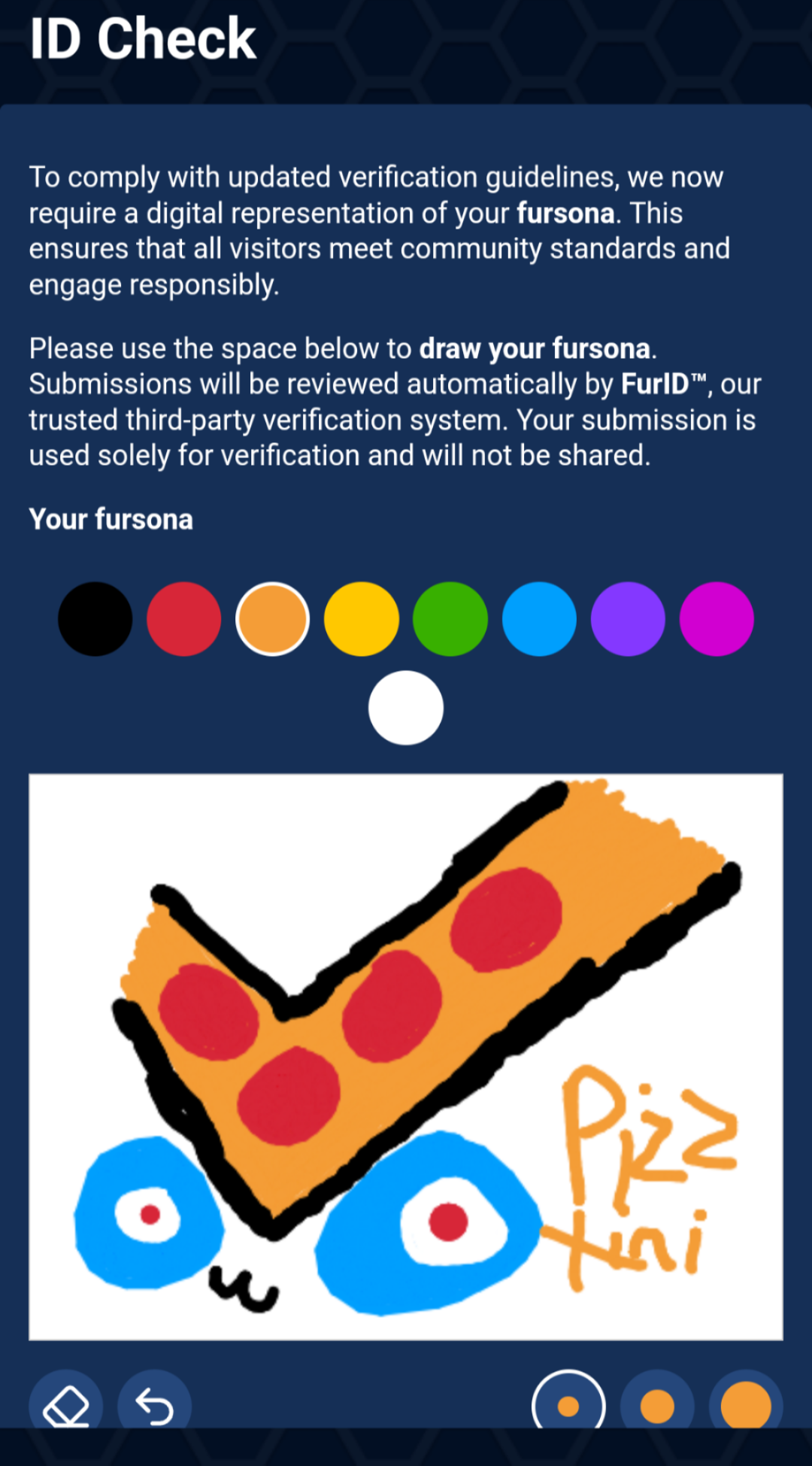This screenshot has height=1466, width=812.
Task: Switch to the green color
Action: (450, 619)
